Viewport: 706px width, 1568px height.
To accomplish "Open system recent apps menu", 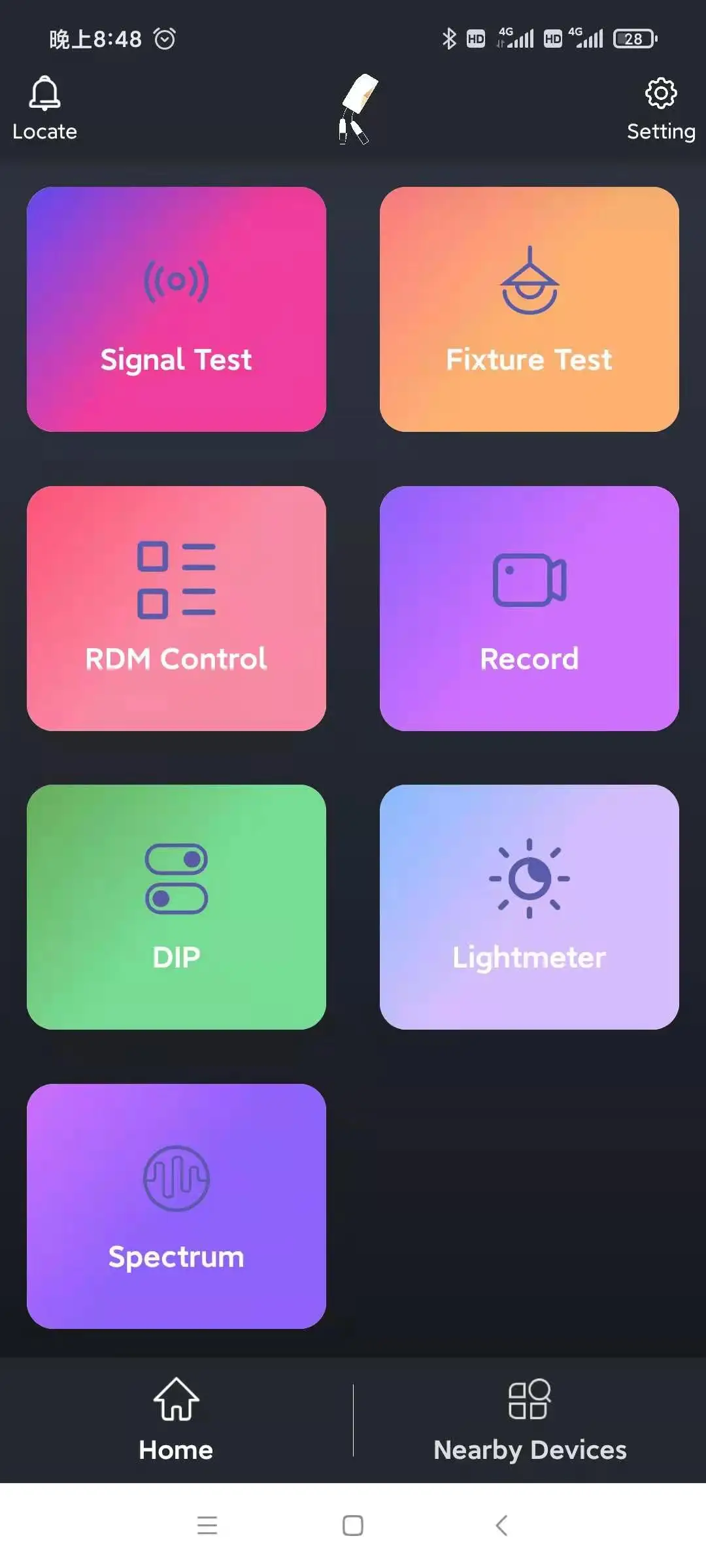I will tap(207, 1526).
